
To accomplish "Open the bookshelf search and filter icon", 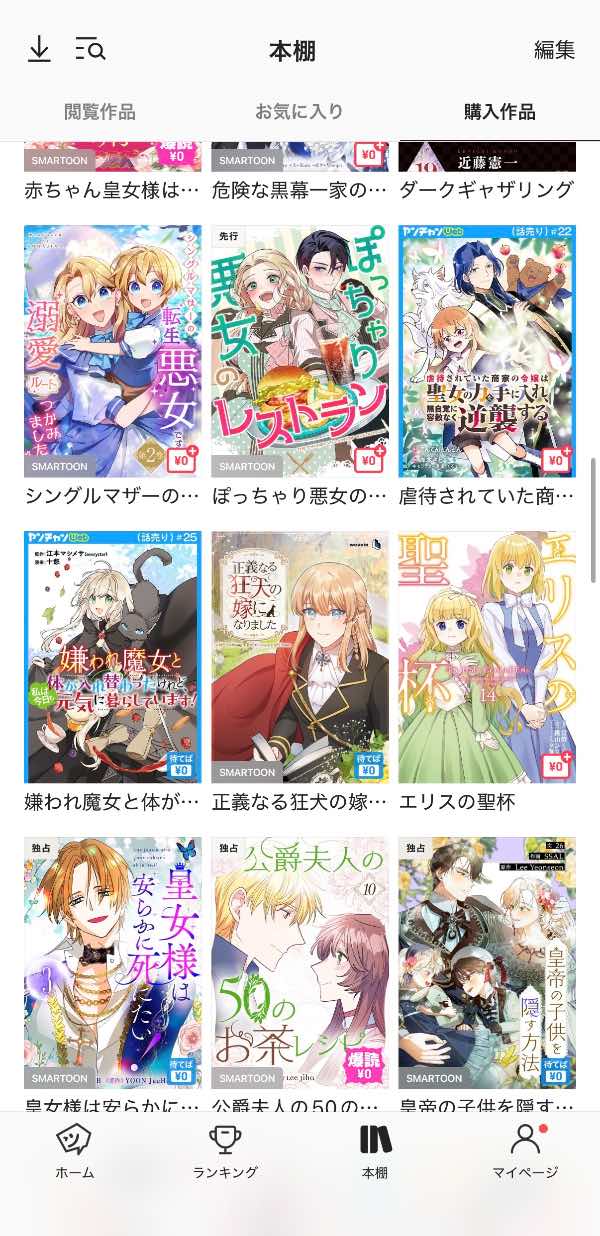I will (x=90, y=49).
